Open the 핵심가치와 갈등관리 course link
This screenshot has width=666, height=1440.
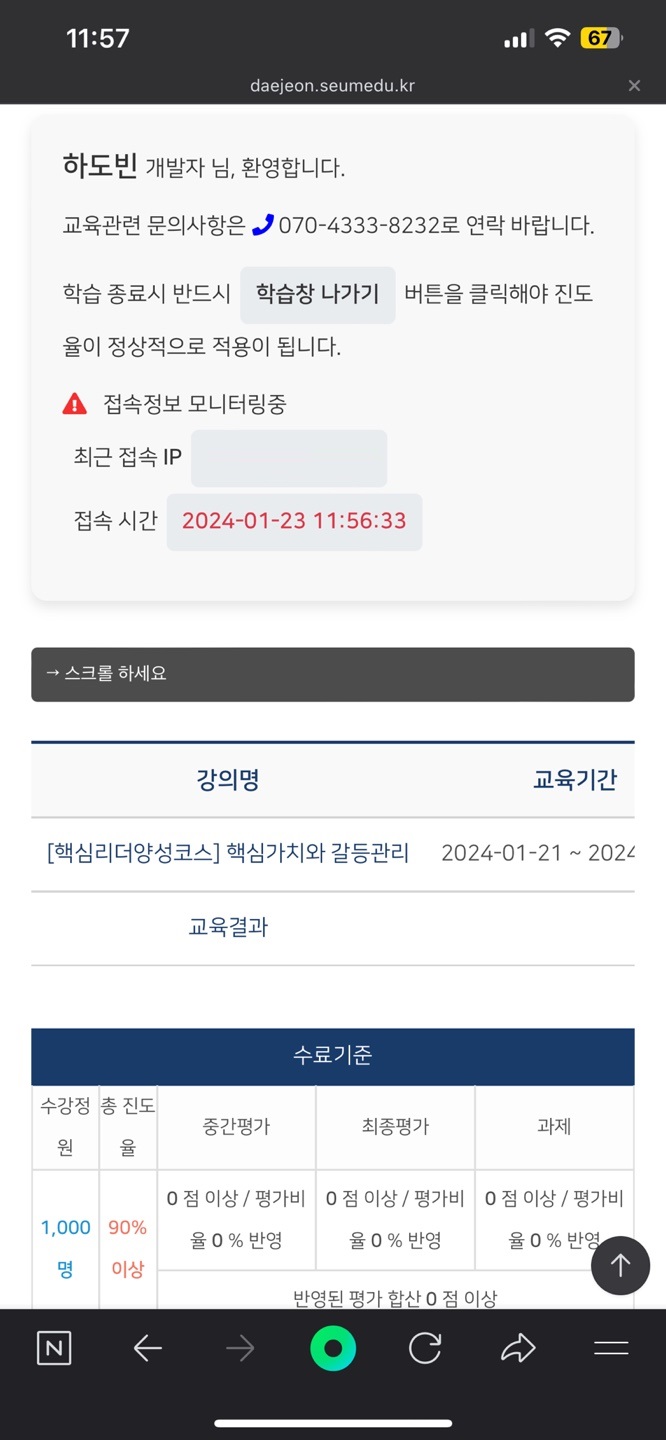[228, 853]
